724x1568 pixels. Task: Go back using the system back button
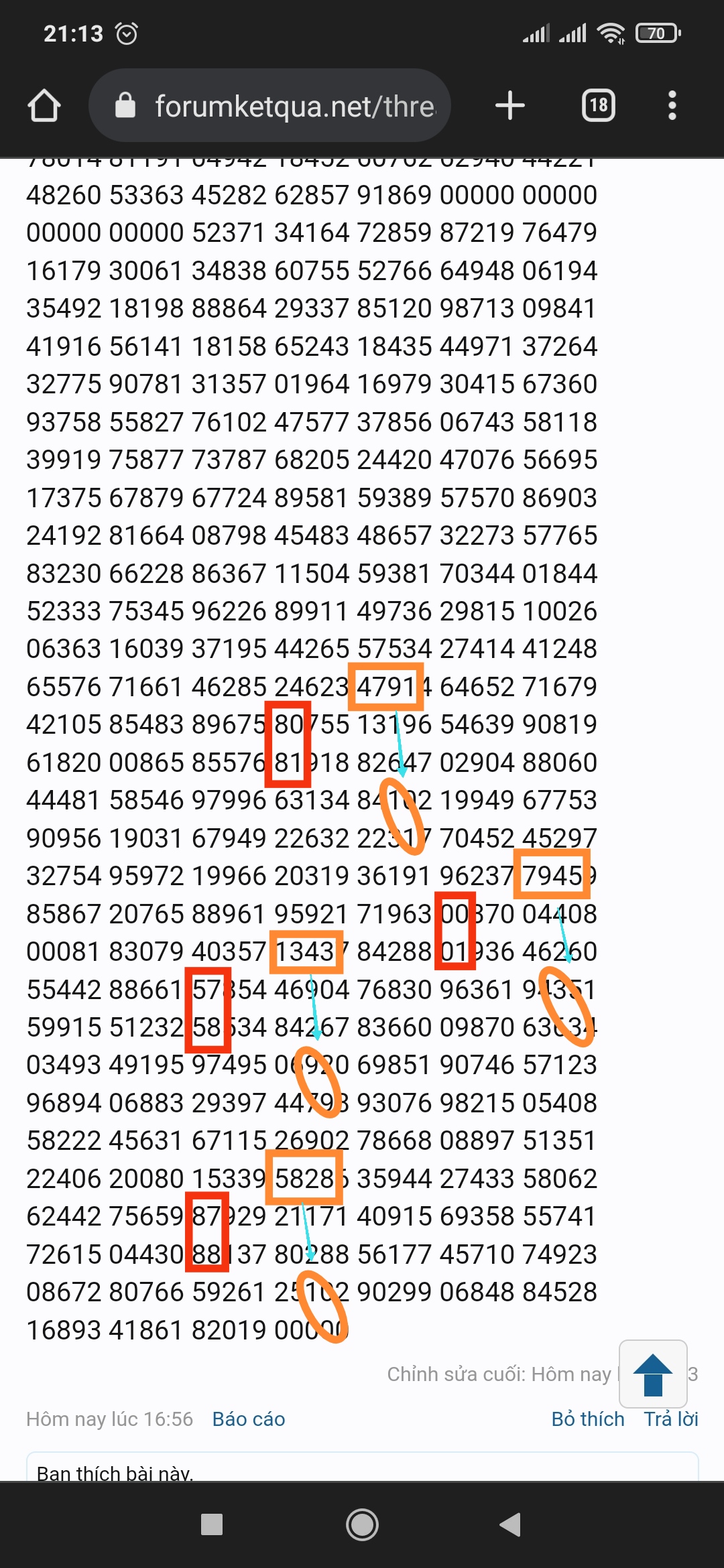point(511,1524)
